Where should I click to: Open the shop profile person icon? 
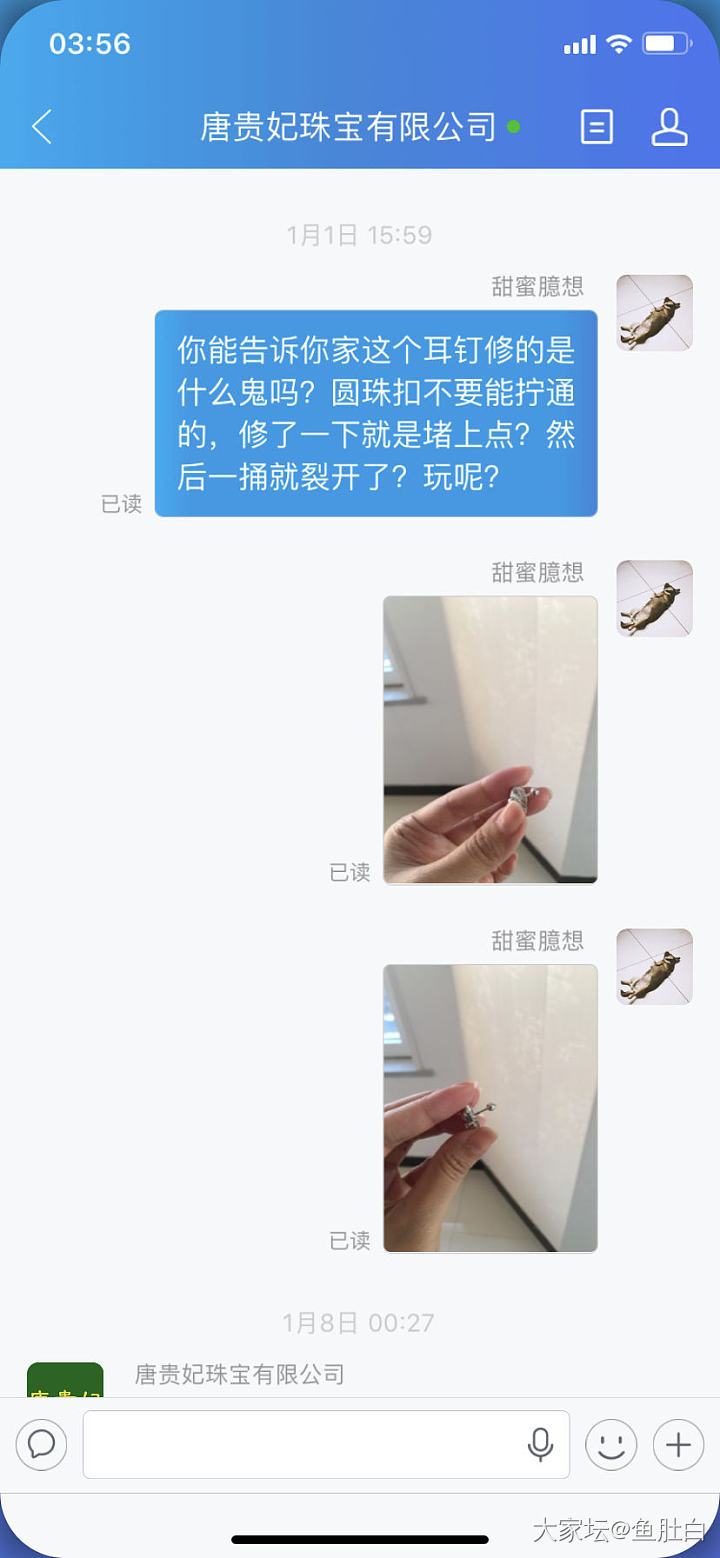tap(670, 127)
